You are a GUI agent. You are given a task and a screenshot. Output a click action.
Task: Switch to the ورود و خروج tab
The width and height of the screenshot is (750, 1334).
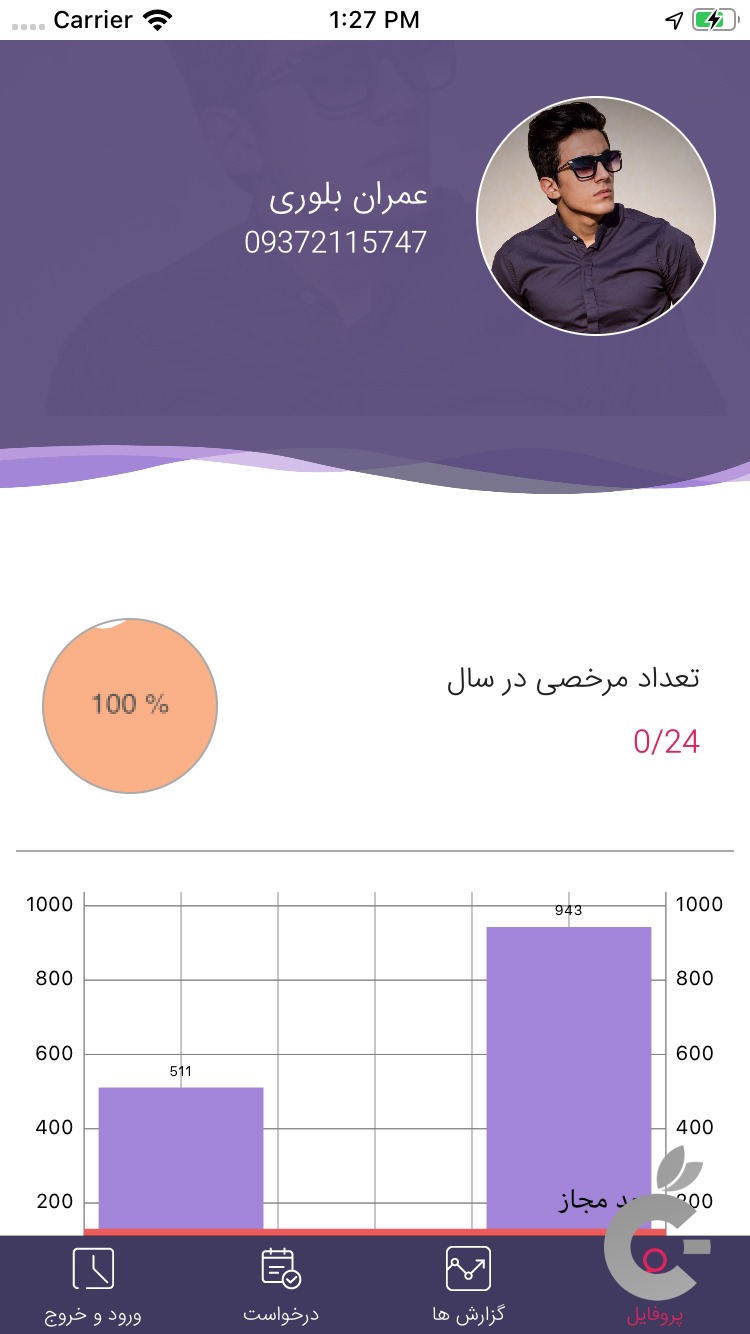point(93,1284)
